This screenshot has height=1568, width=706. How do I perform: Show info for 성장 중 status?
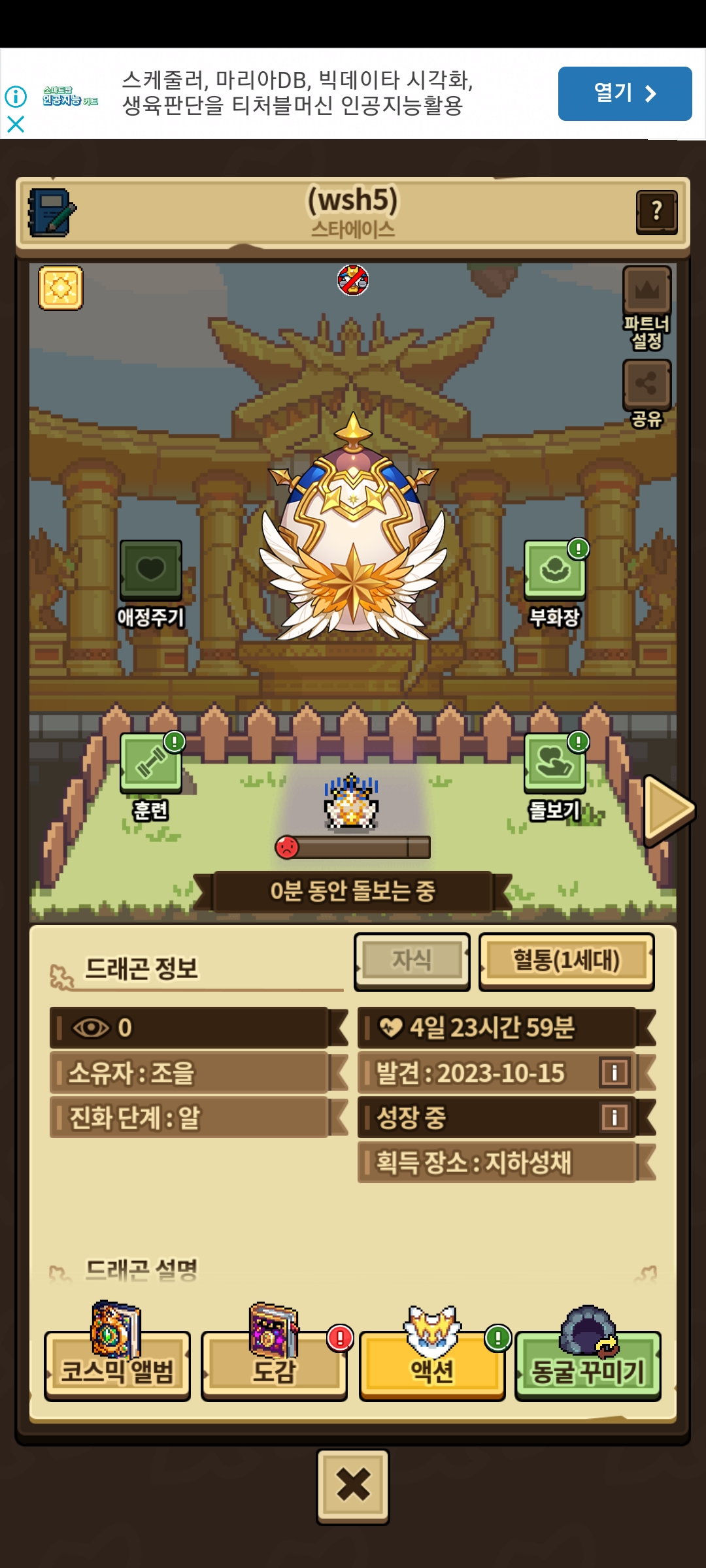614,1117
